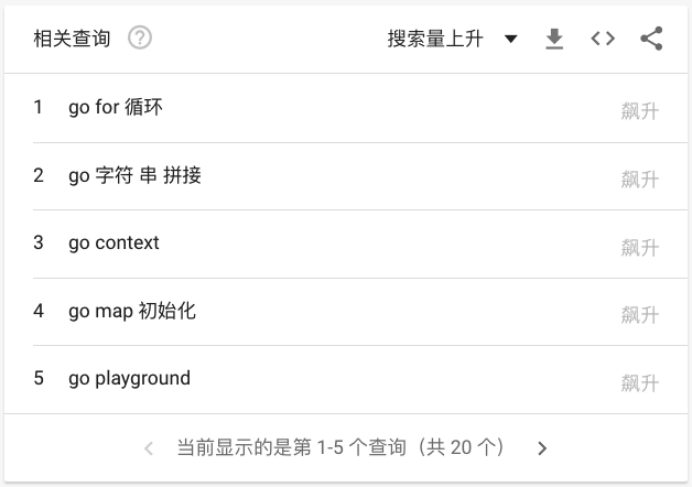This screenshot has width=692, height=487.
Task: Go to the next page of queries
Action: 543,448
